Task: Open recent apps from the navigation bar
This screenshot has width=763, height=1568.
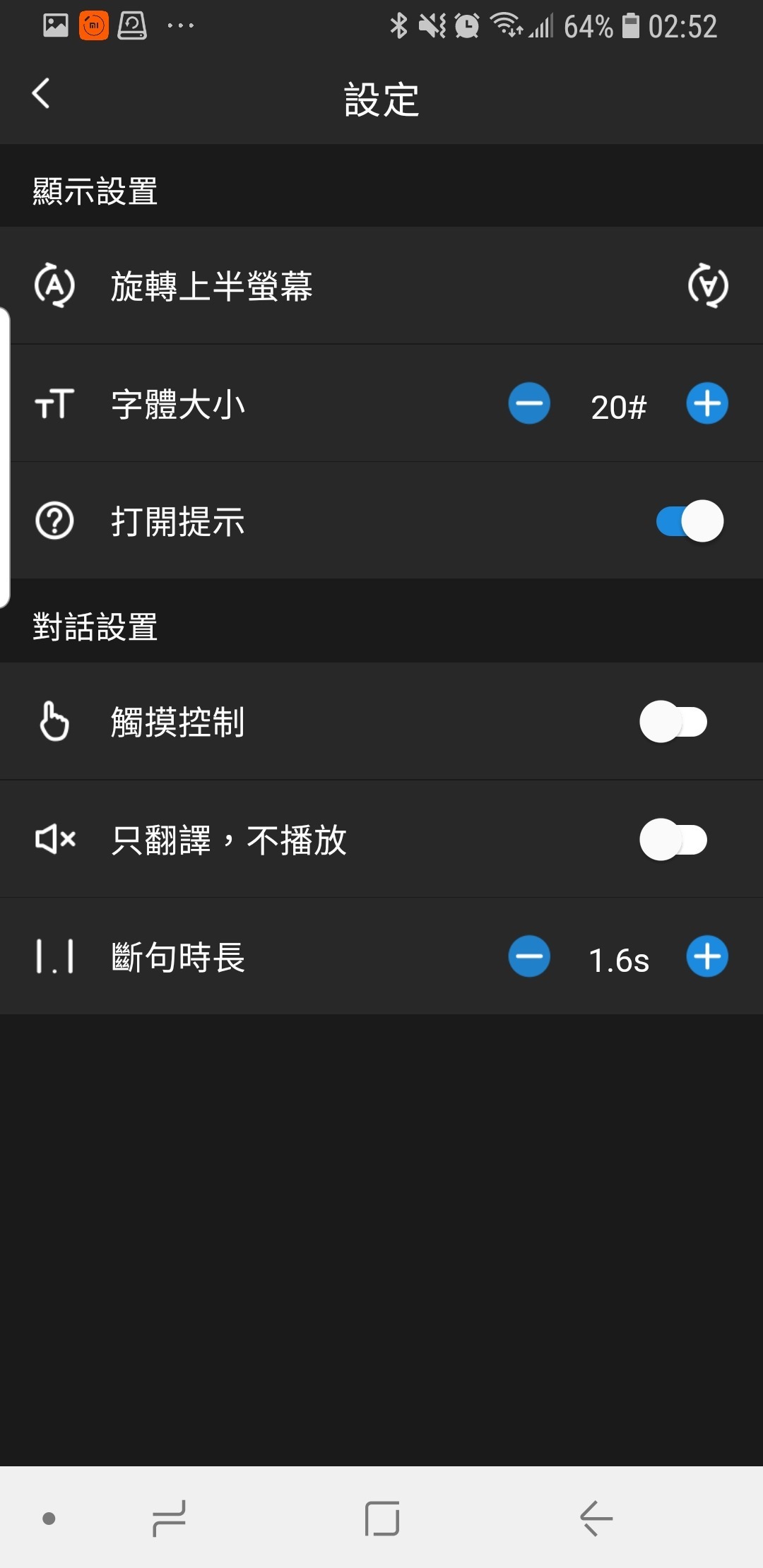Action: [x=169, y=1518]
